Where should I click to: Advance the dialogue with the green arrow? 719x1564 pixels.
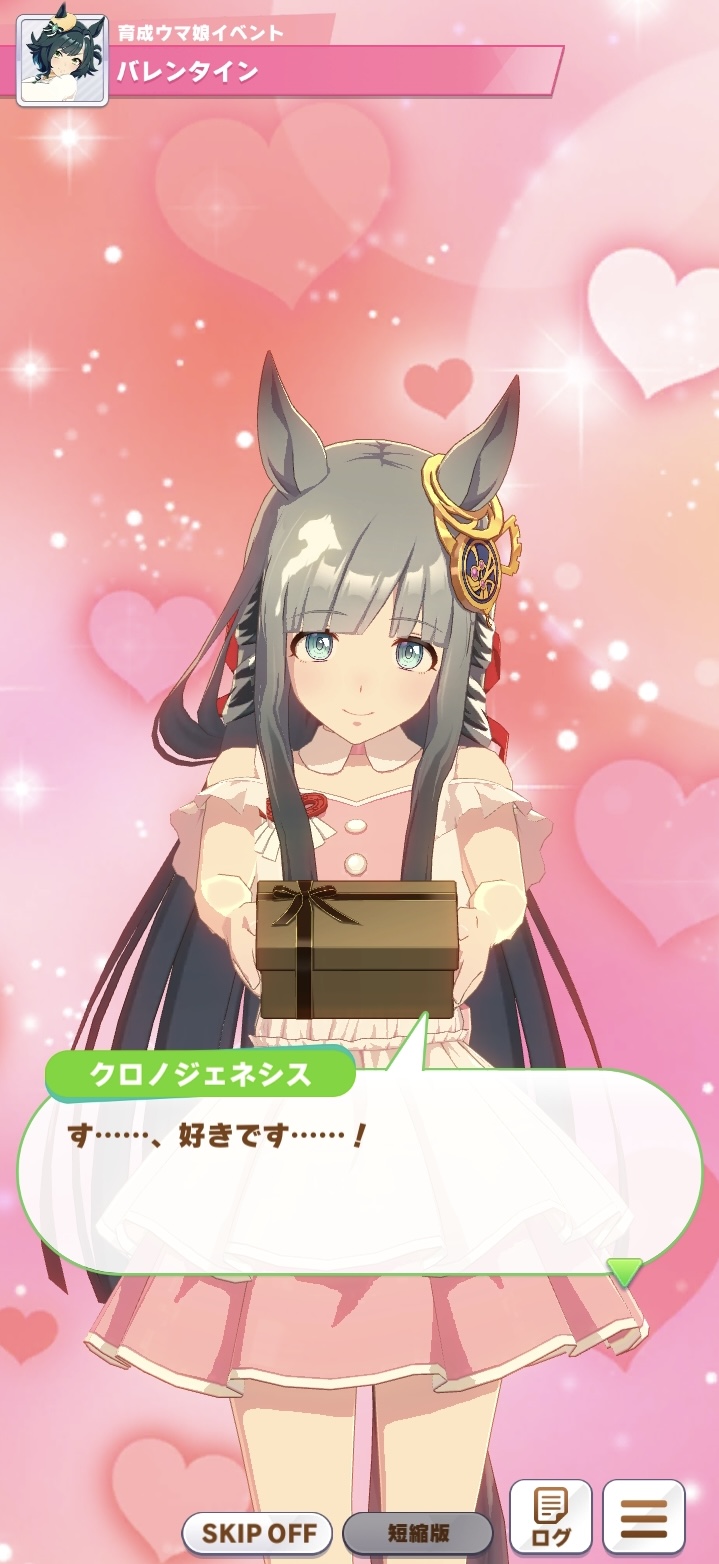625,1272
